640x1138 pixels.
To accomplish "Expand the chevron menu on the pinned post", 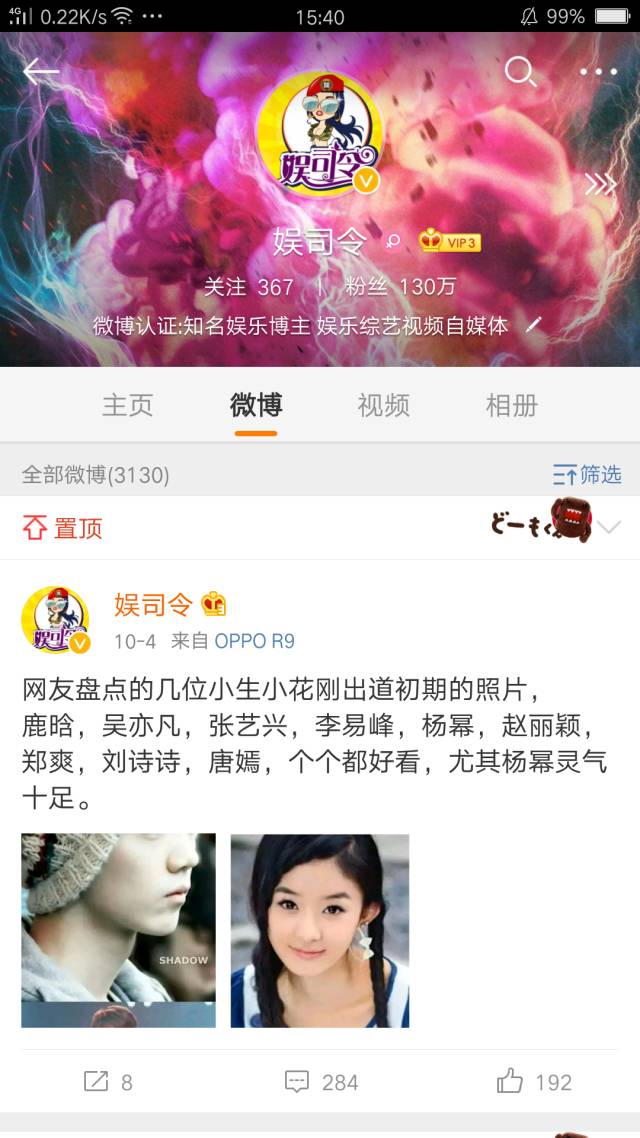I will click(608, 528).
